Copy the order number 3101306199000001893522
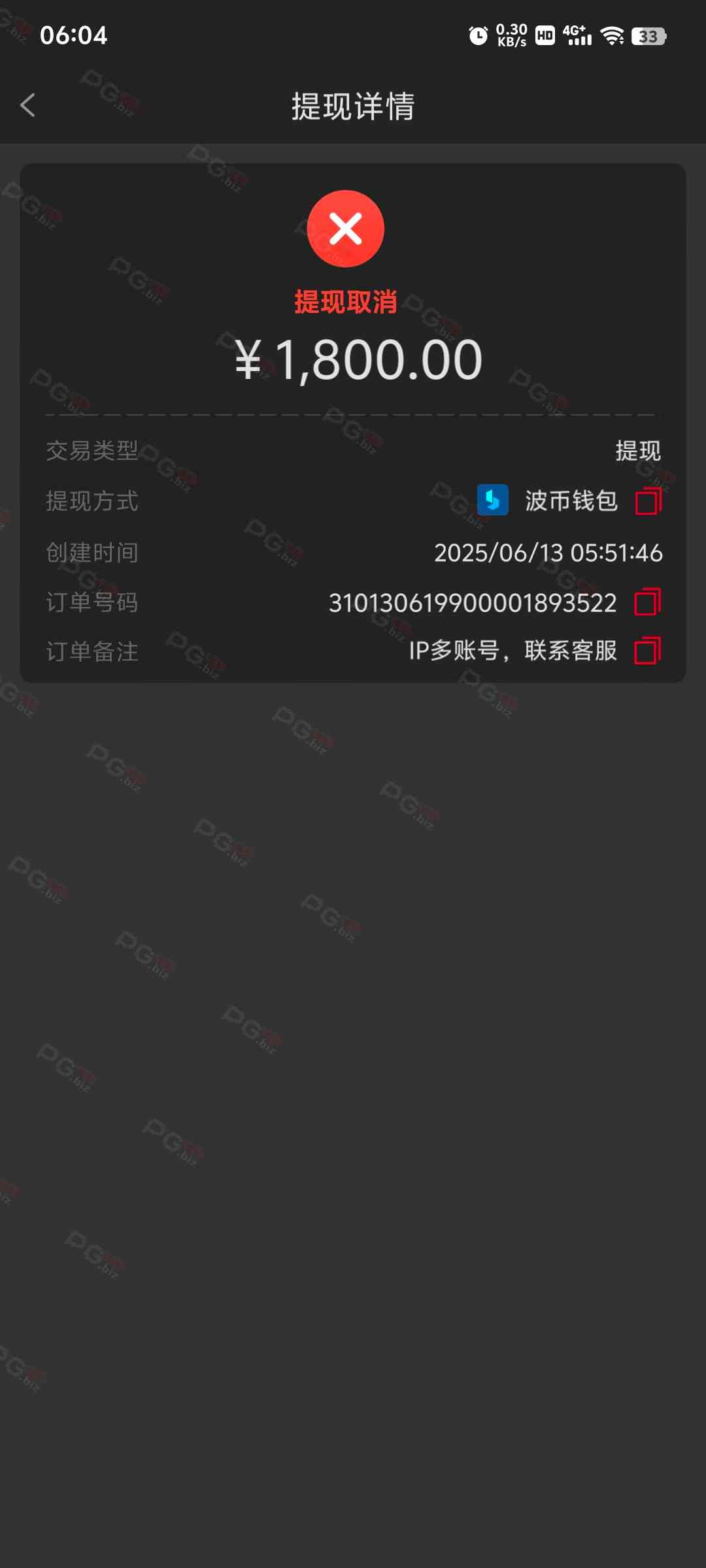 tap(648, 602)
